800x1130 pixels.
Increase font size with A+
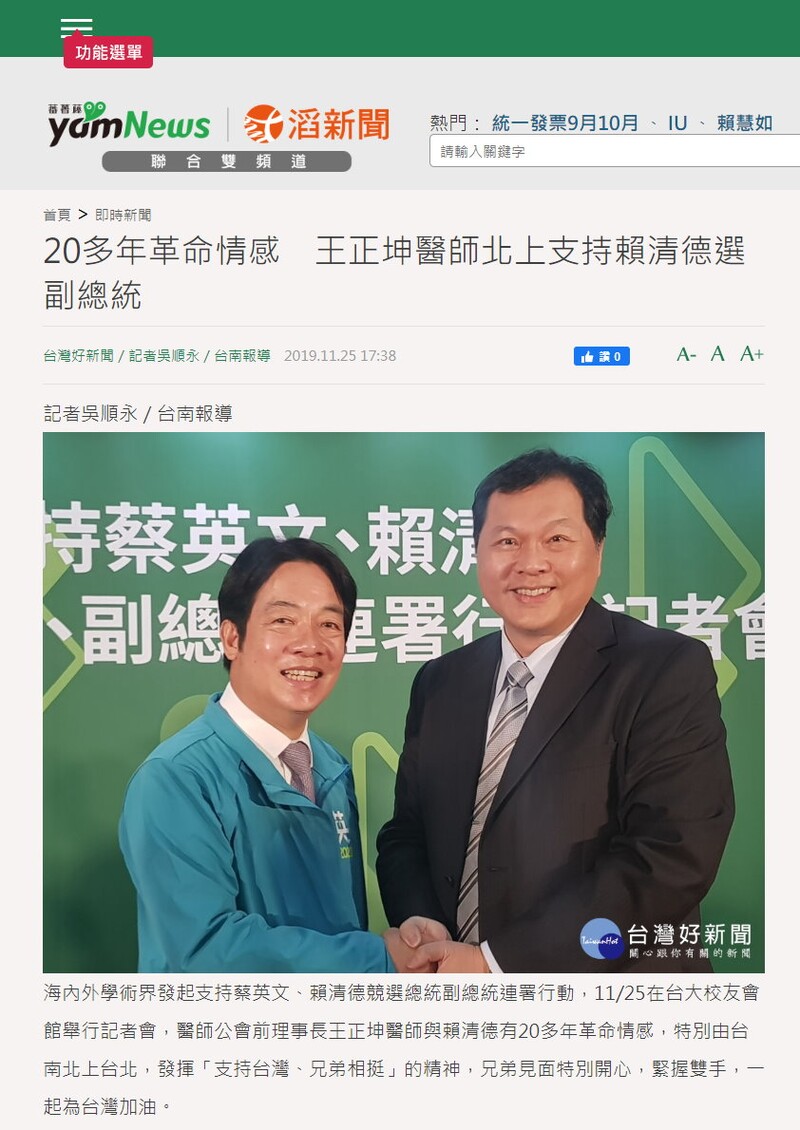tap(751, 354)
